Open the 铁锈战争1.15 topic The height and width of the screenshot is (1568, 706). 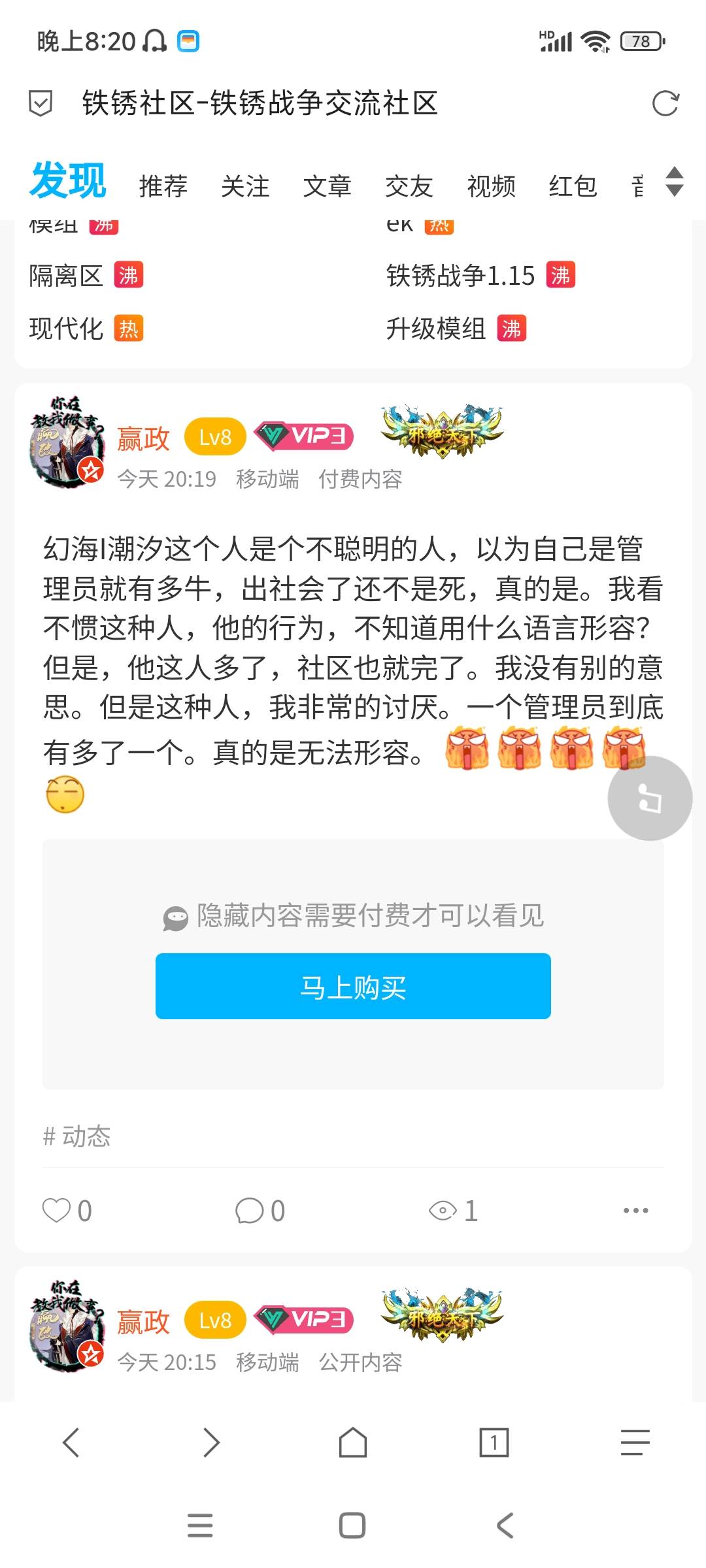[x=460, y=276]
